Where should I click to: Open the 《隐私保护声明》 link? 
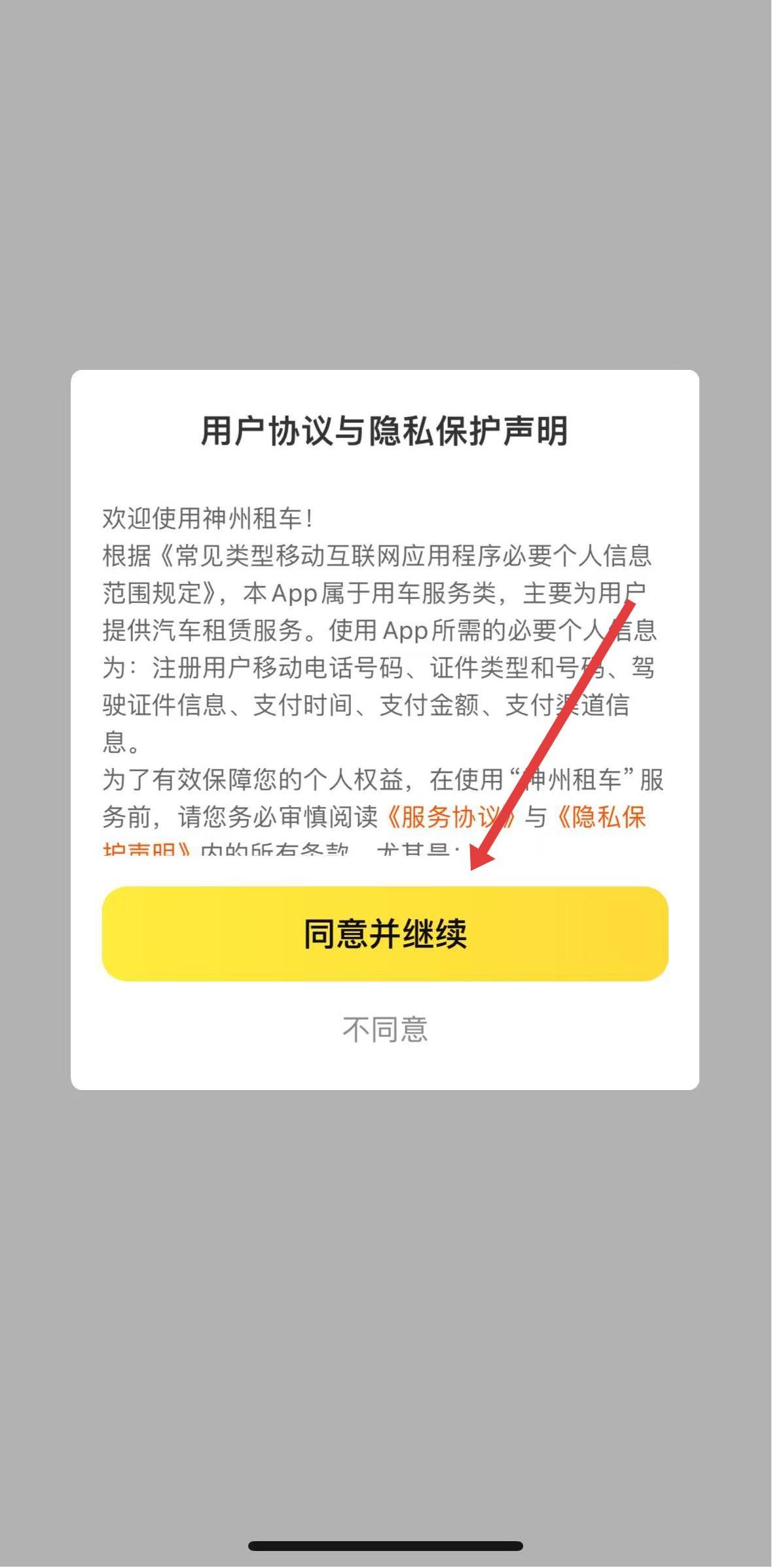600,817
